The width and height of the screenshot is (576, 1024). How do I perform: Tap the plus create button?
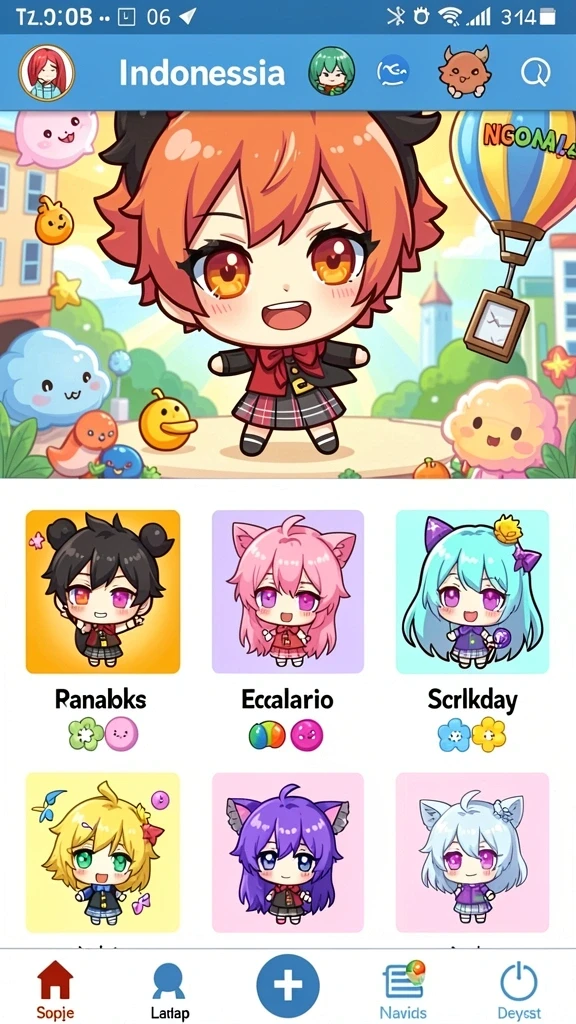[x=288, y=985]
